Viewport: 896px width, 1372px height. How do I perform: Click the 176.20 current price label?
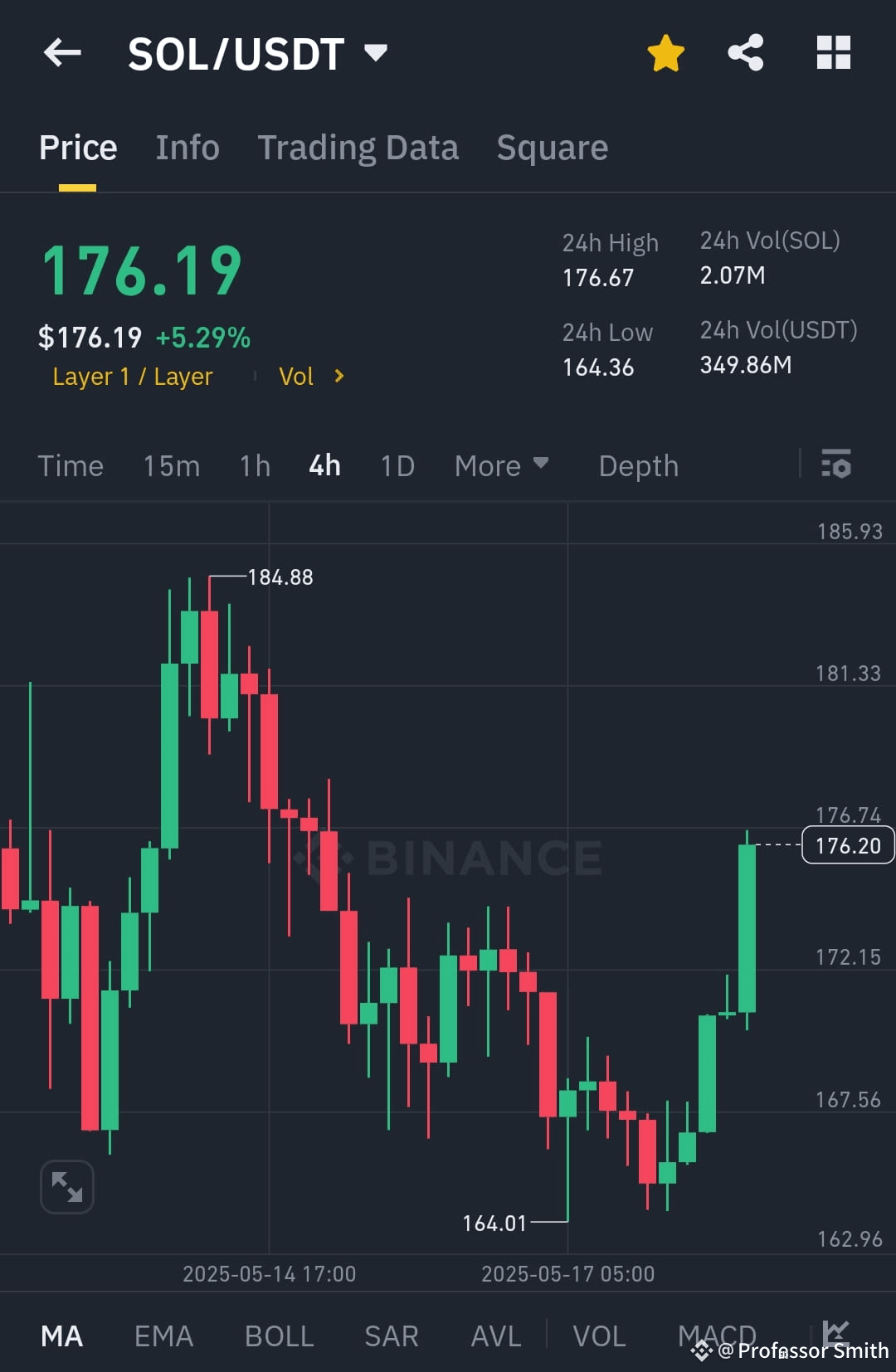click(x=847, y=844)
